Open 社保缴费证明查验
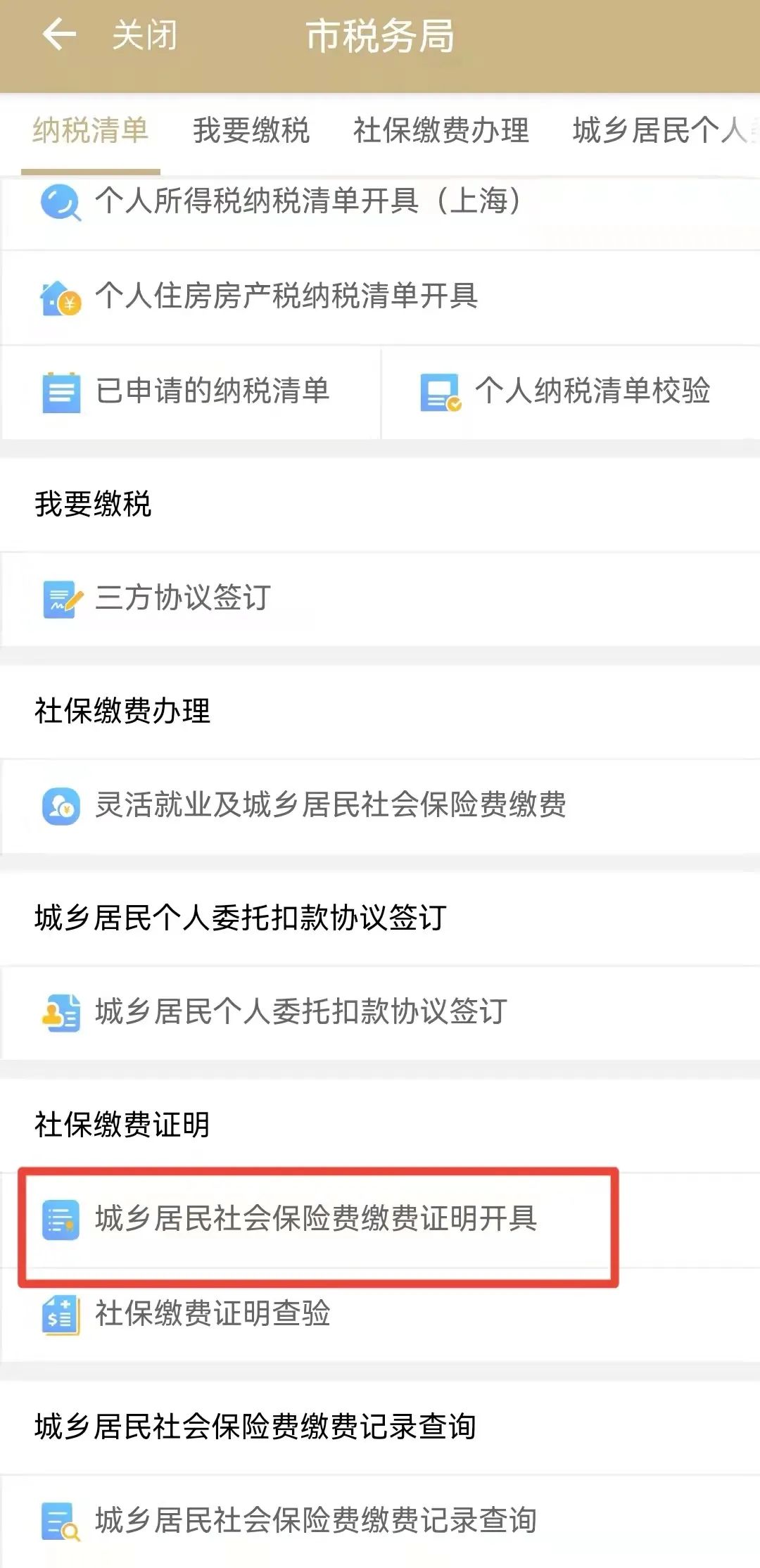Viewport: 760px width, 1568px height. [380, 1315]
